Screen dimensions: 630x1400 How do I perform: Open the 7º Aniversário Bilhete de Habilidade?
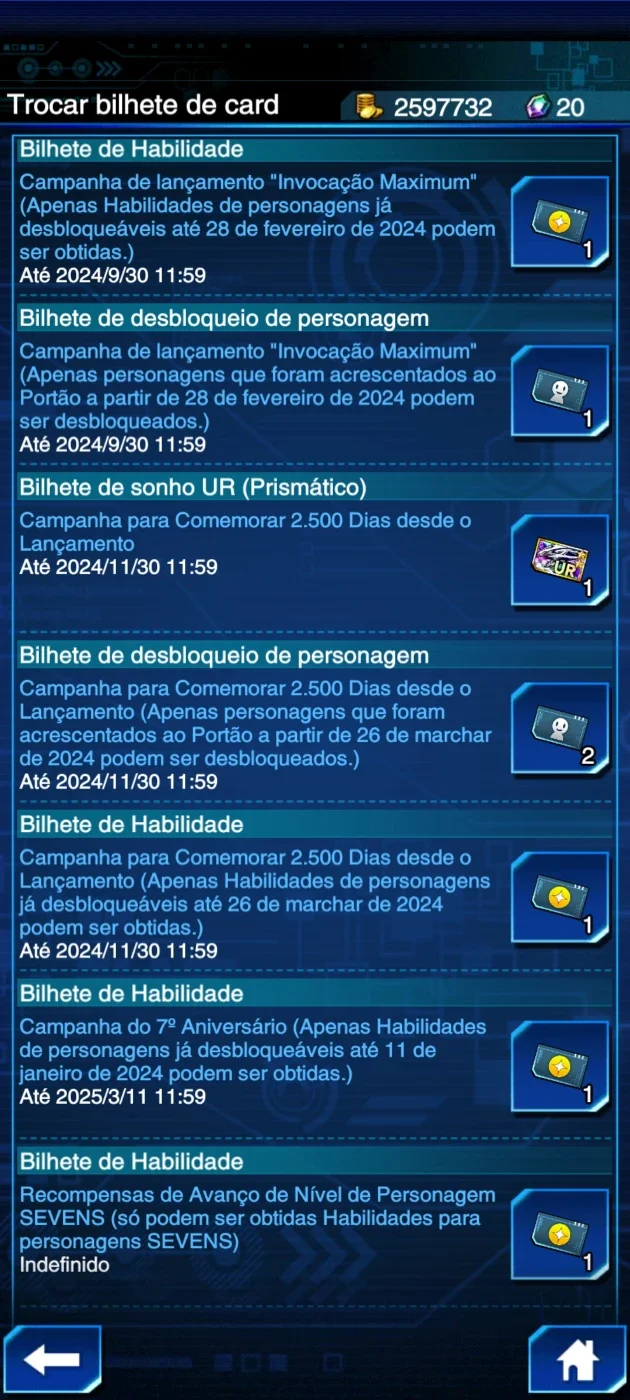point(315,1054)
